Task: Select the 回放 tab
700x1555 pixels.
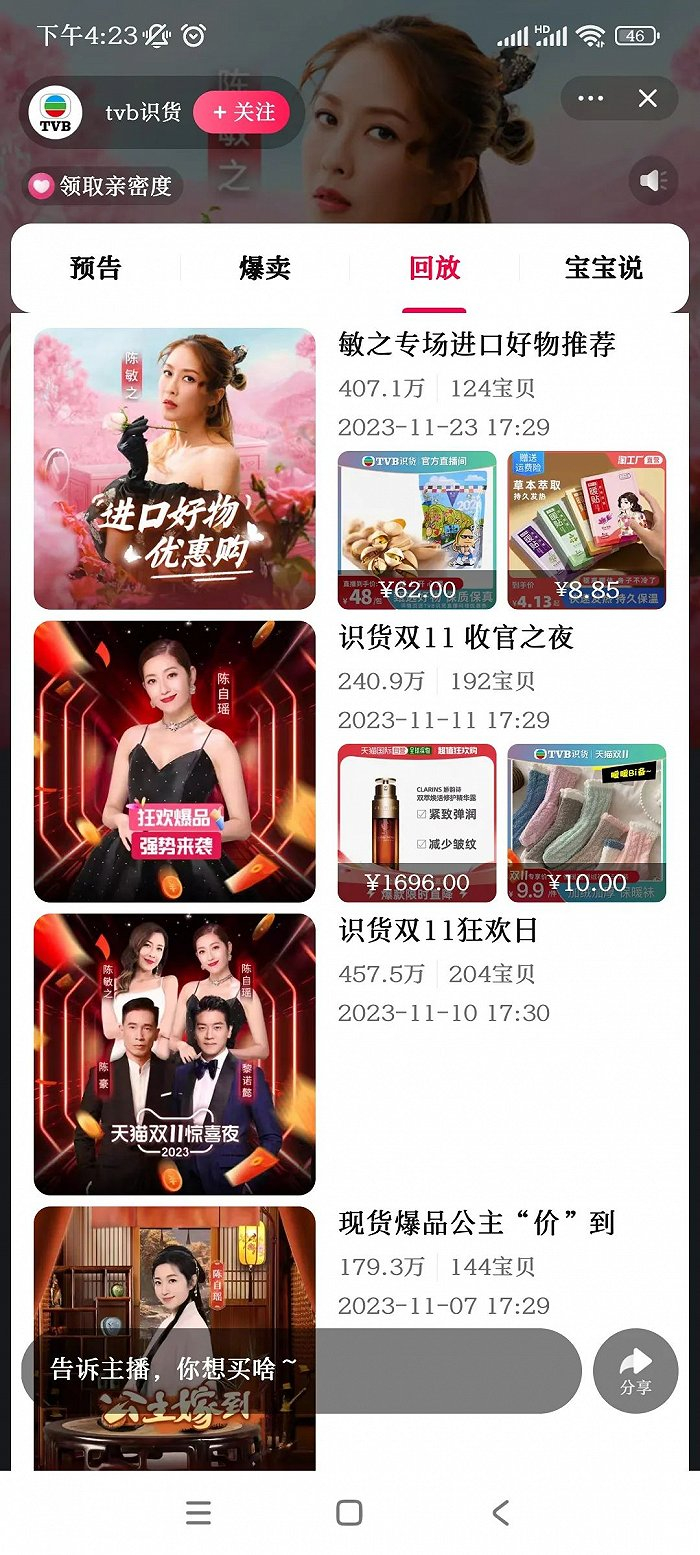Action: pos(435,268)
